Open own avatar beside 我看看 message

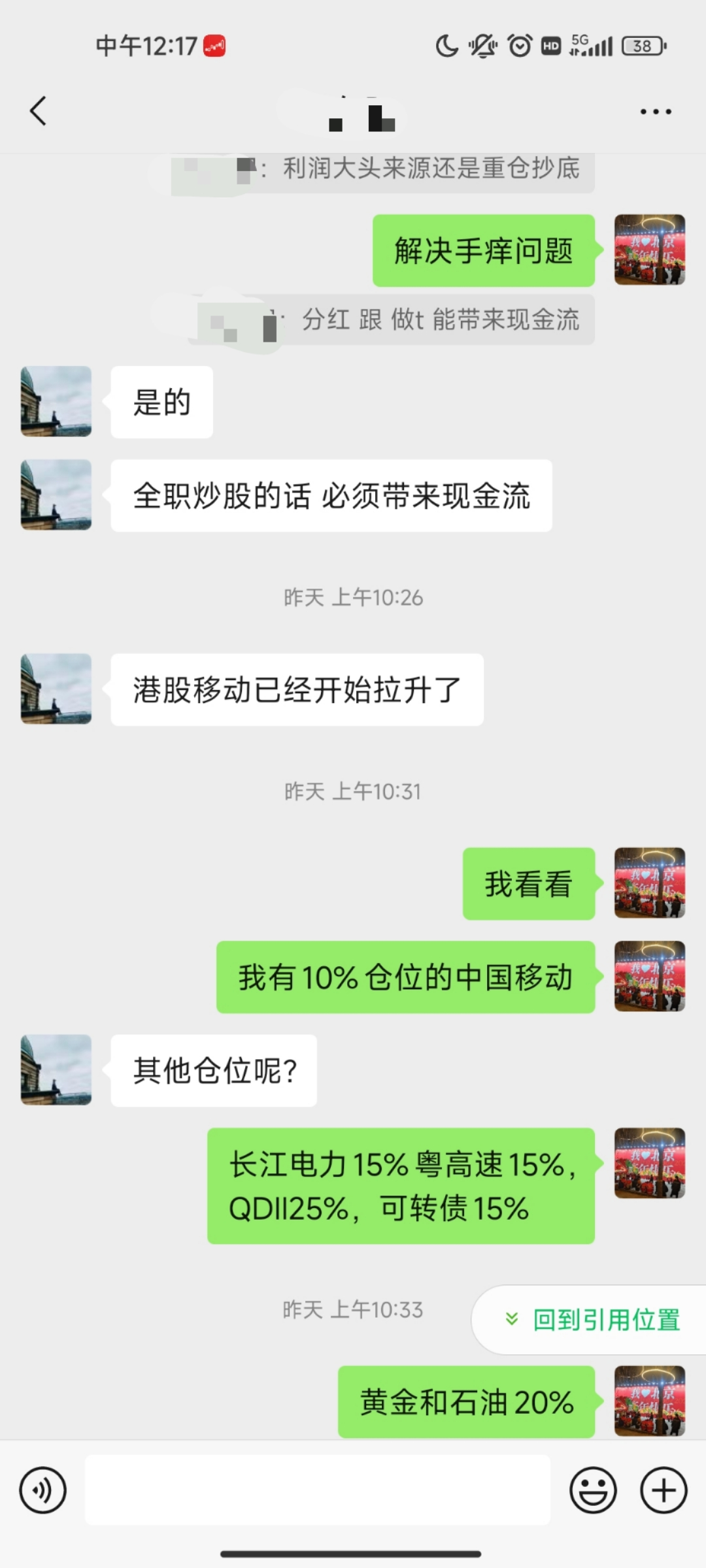[x=649, y=883]
